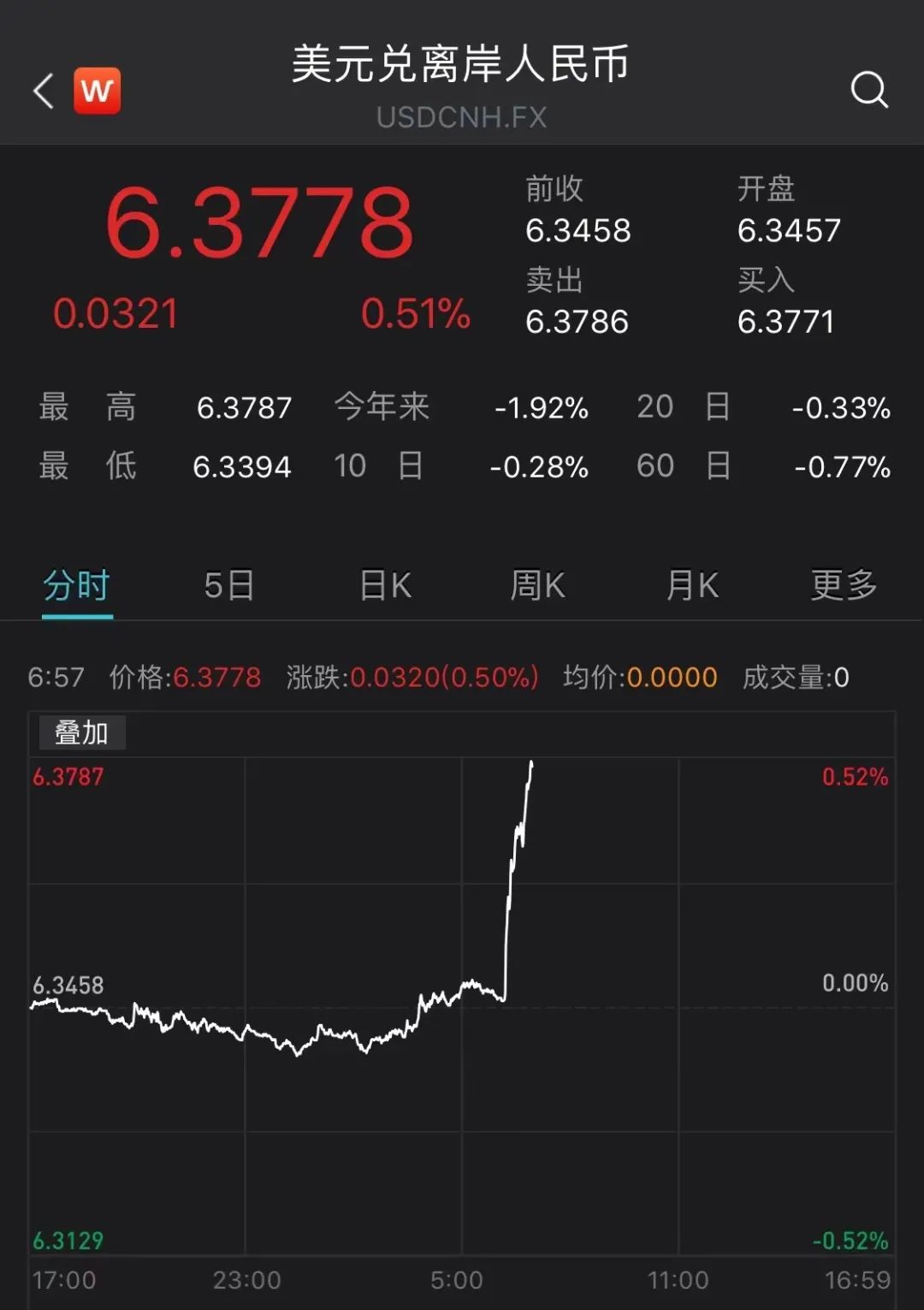The image size is (924, 1310).
Task: View the 月K chart tab
Action: [x=691, y=586]
